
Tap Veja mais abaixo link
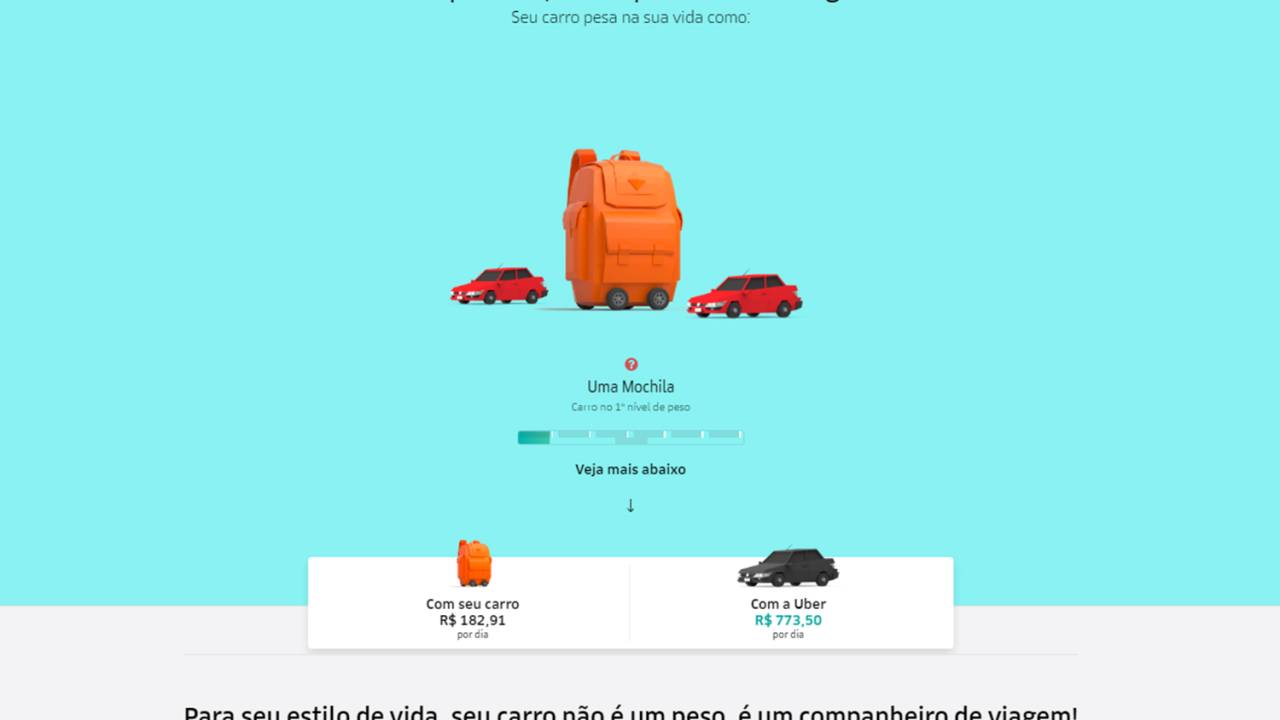pyautogui.click(x=630, y=469)
